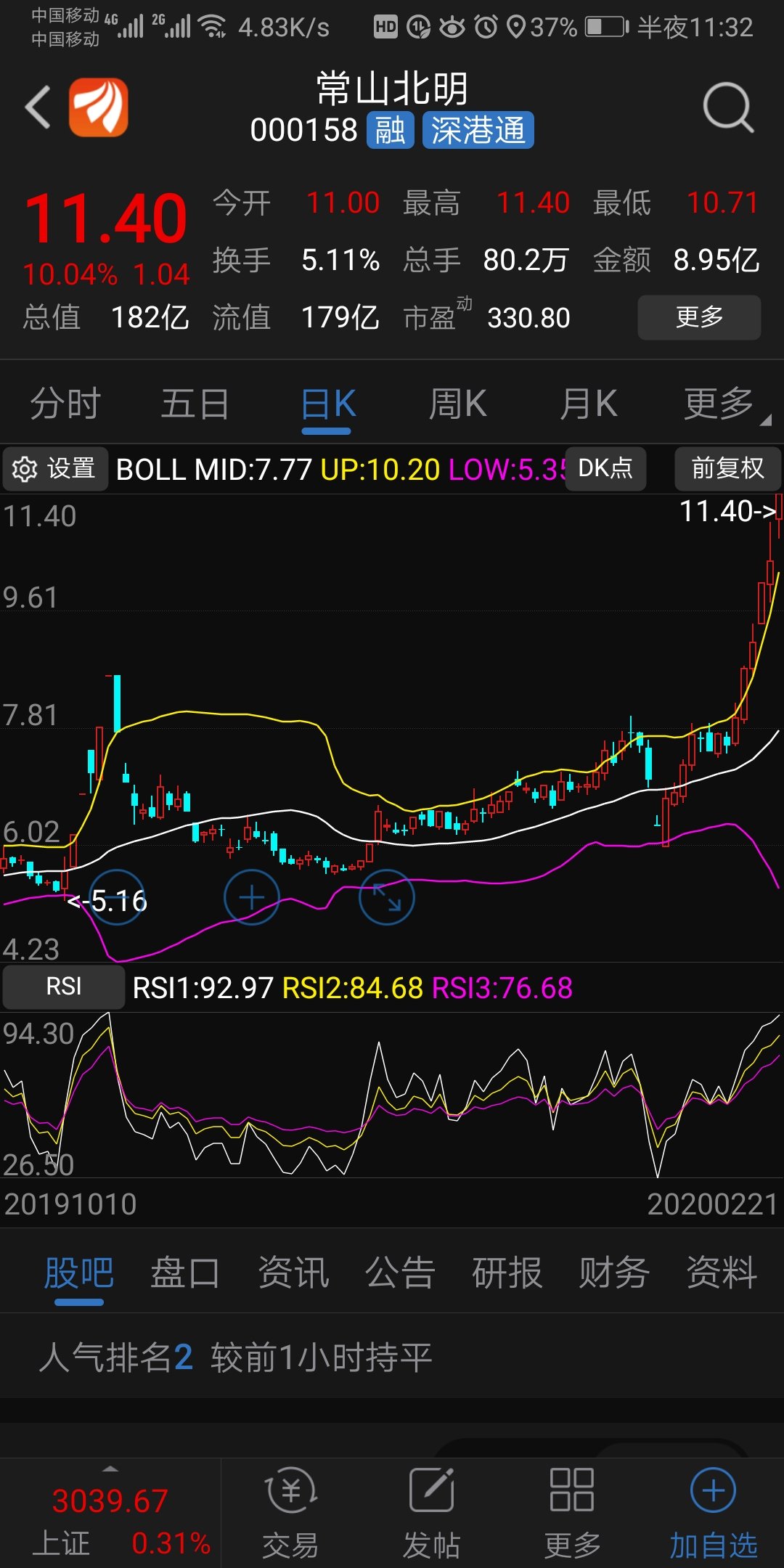Select the 周K chart tab
Image resolution: width=784 pixels, height=1568 pixels.
click(x=457, y=404)
